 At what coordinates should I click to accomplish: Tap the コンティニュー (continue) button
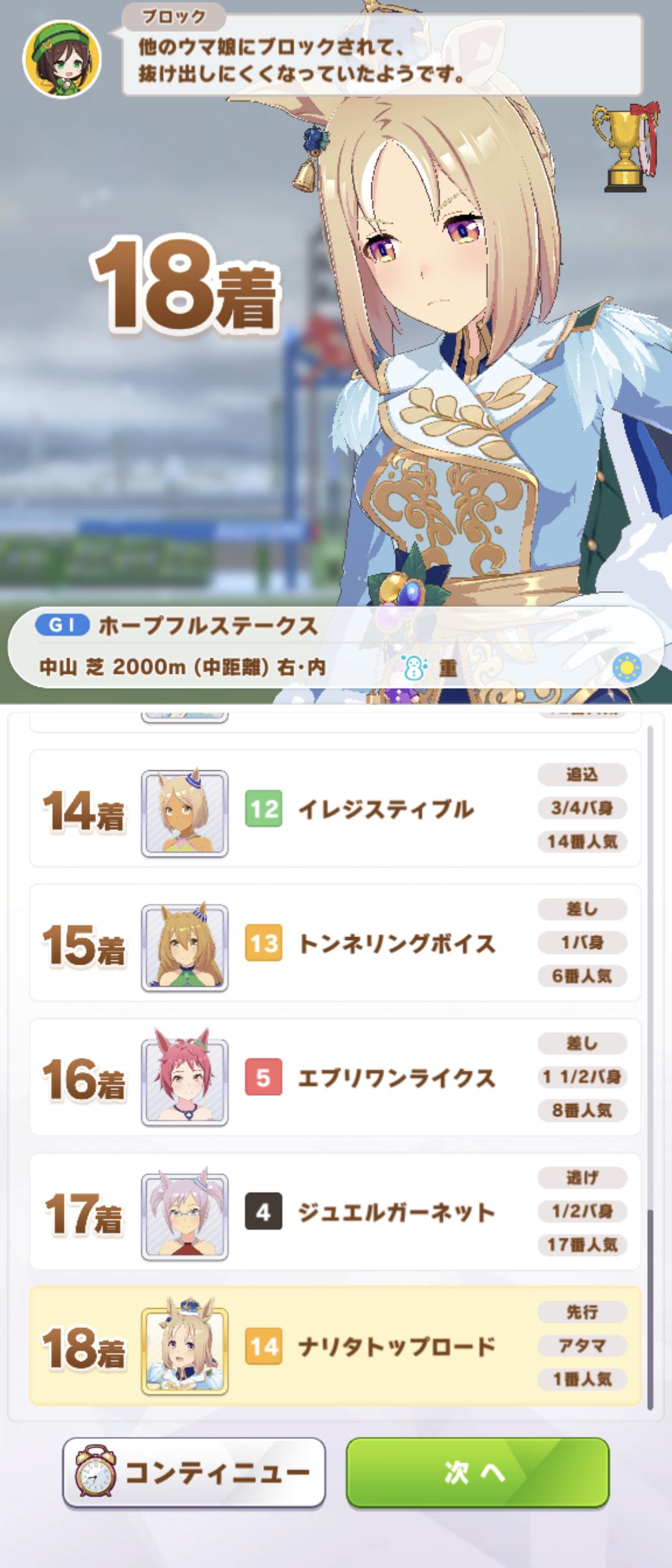(x=194, y=1472)
